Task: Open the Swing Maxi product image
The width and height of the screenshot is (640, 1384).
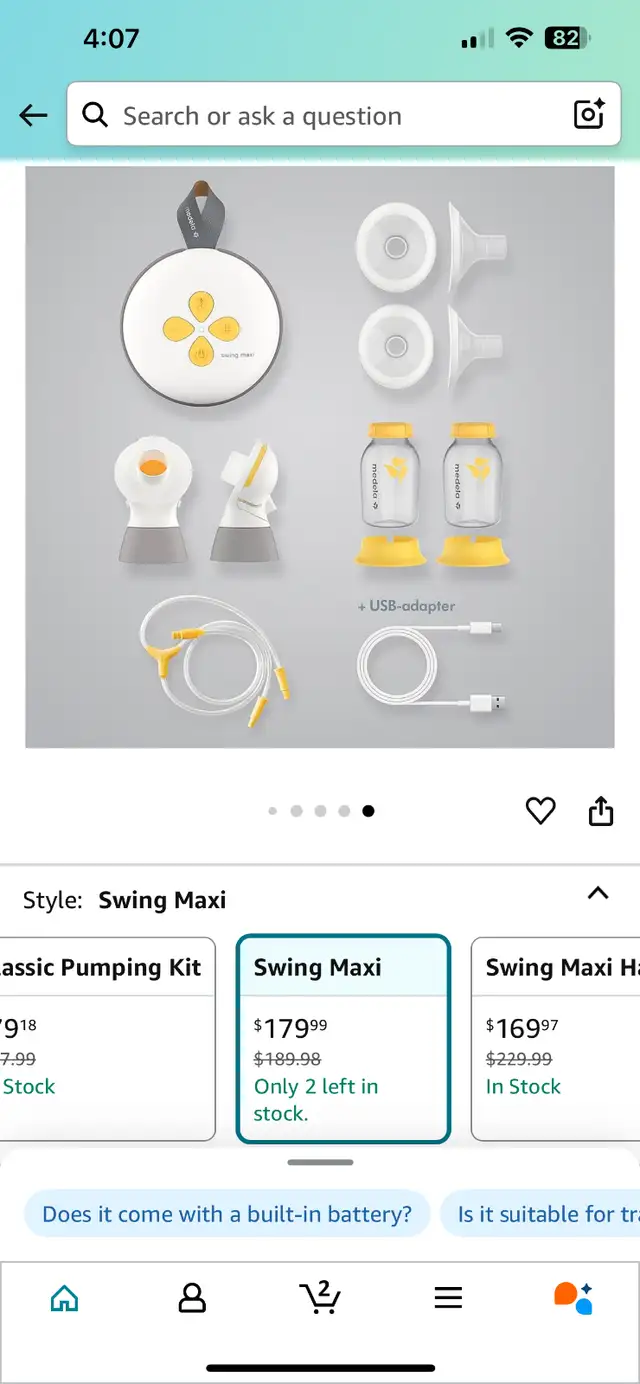Action: click(320, 457)
